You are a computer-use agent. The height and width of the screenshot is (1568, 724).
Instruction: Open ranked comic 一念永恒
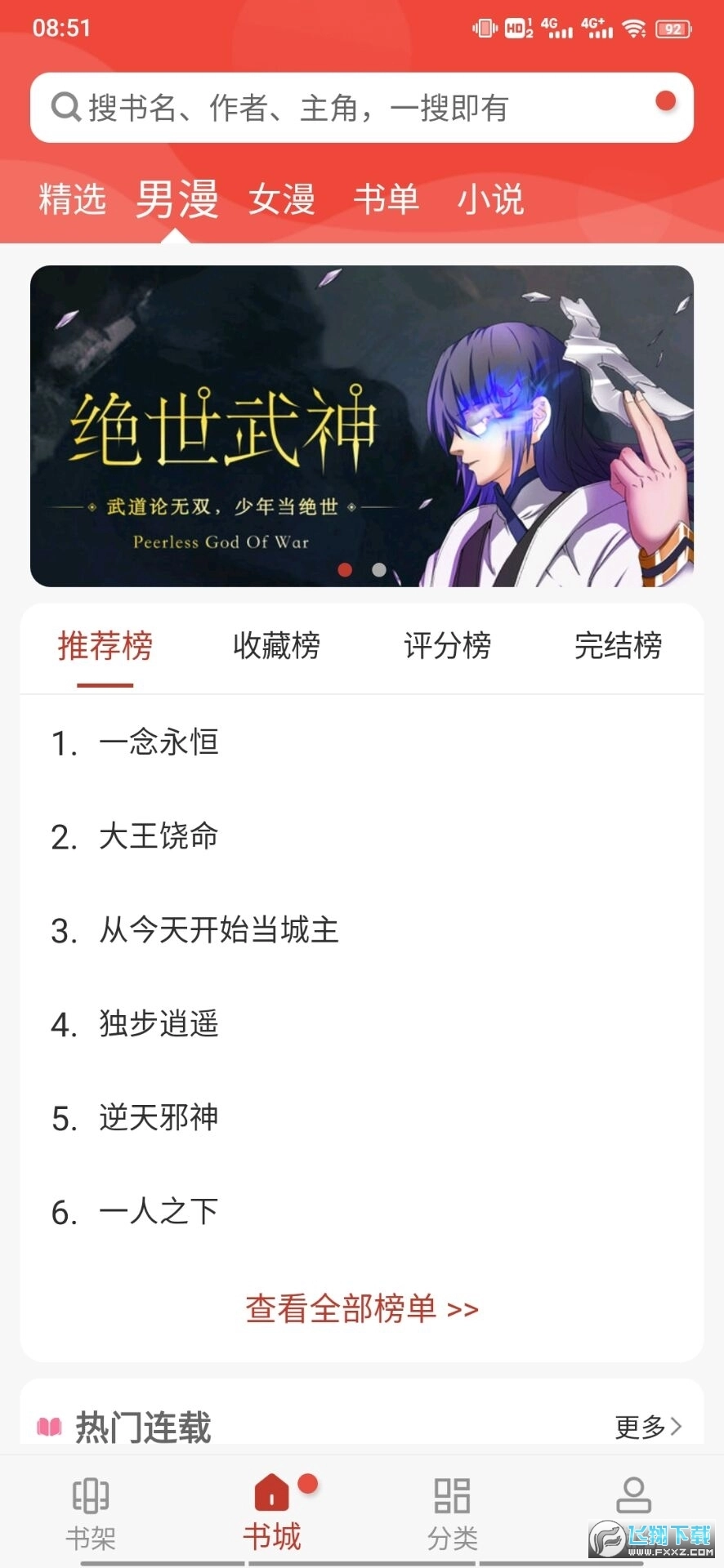pyautogui.click(x=159, y=743)
